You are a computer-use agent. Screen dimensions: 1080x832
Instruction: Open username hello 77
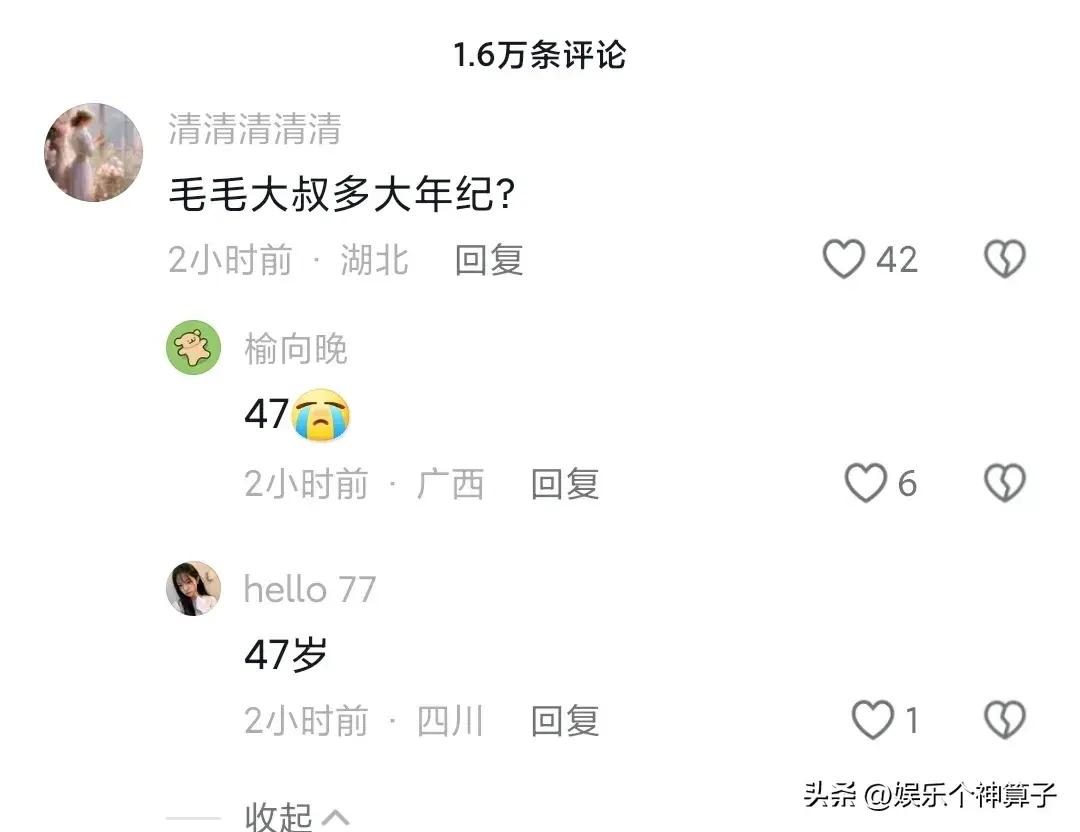[310, 589]
